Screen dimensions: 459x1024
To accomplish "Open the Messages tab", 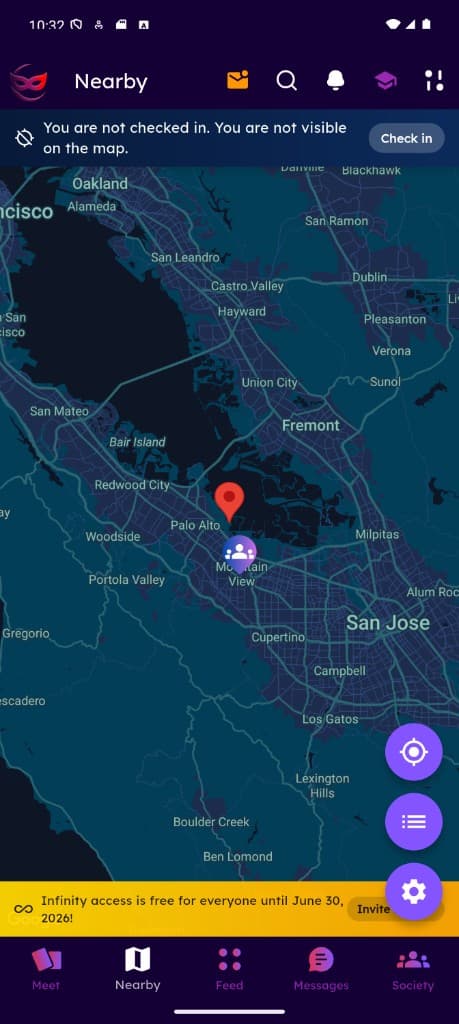I will 321,970.
